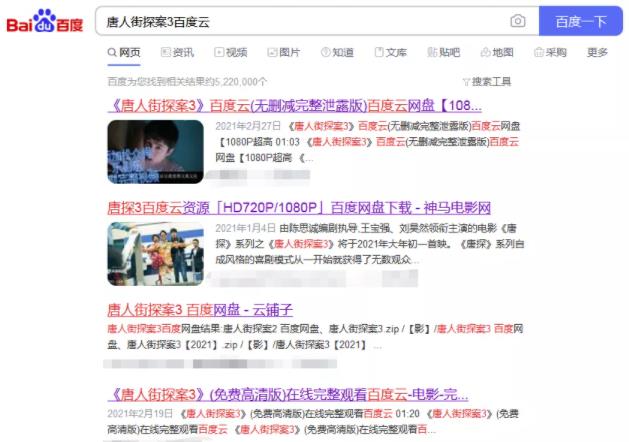This screenshot has width=629, height=442.
Task: Switch to the 采购 tab
Action: click(550, 53)
